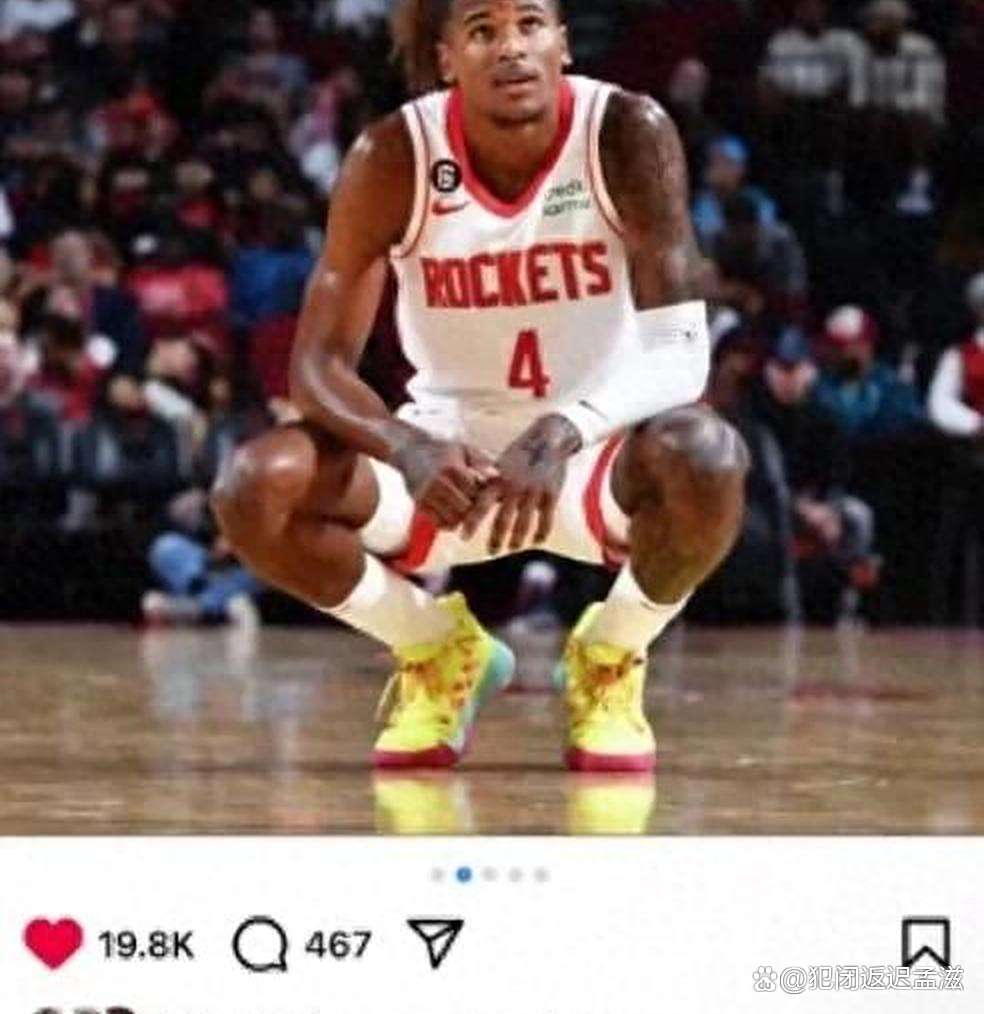984x1014 pixels.
Task: Tap the red heart like icon
Action: pyautogui.click(x=53, y=943)
